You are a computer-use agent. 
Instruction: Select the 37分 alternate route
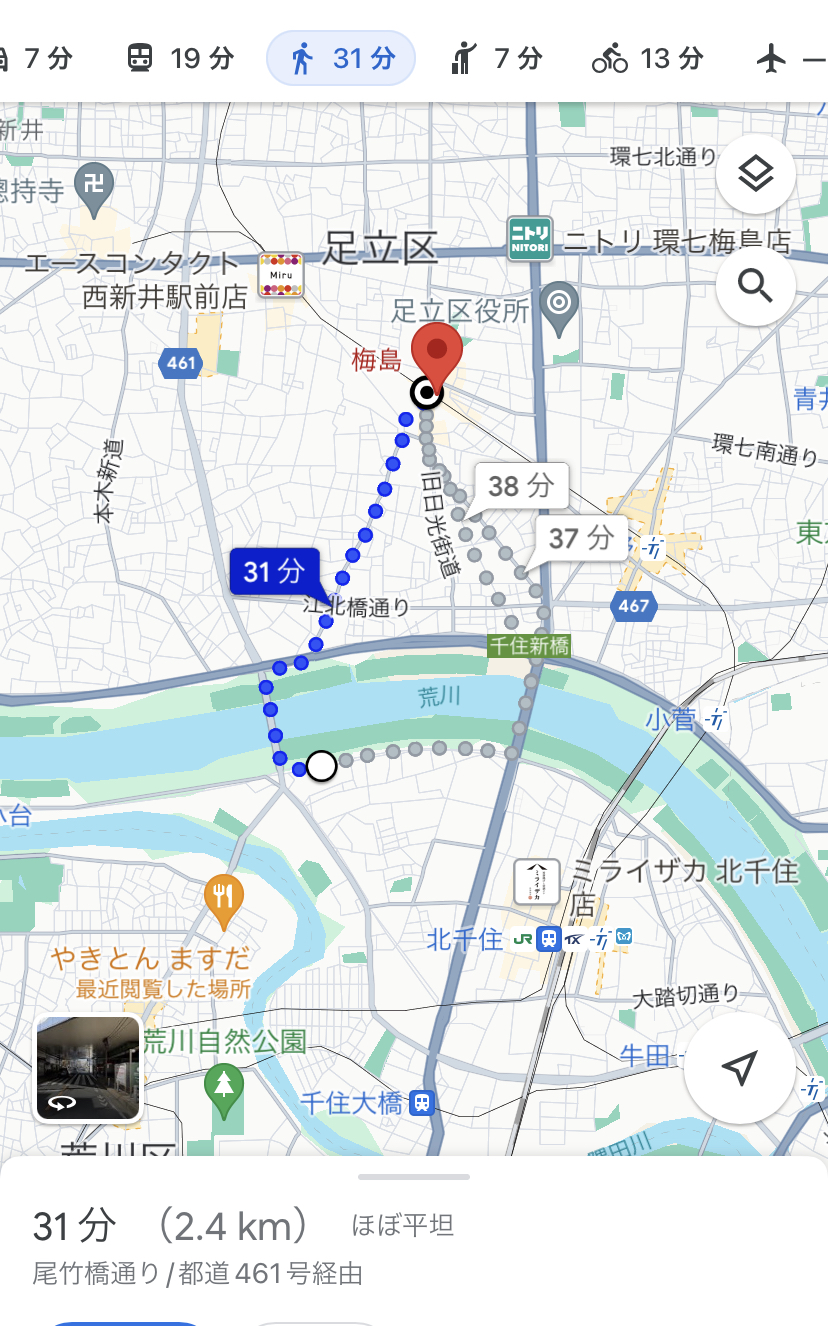tap(580, 538)
